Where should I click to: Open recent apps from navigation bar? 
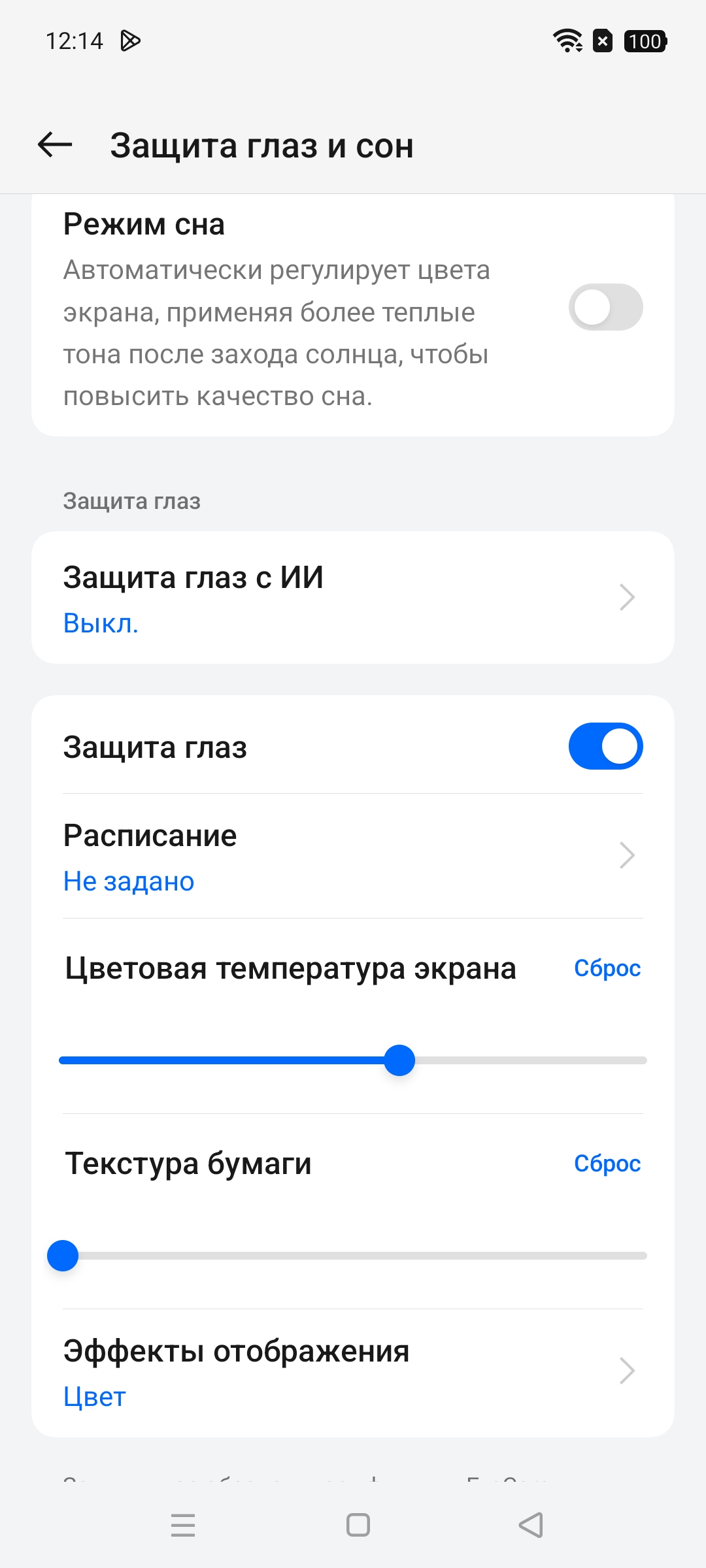click(x=183, y=1525)
